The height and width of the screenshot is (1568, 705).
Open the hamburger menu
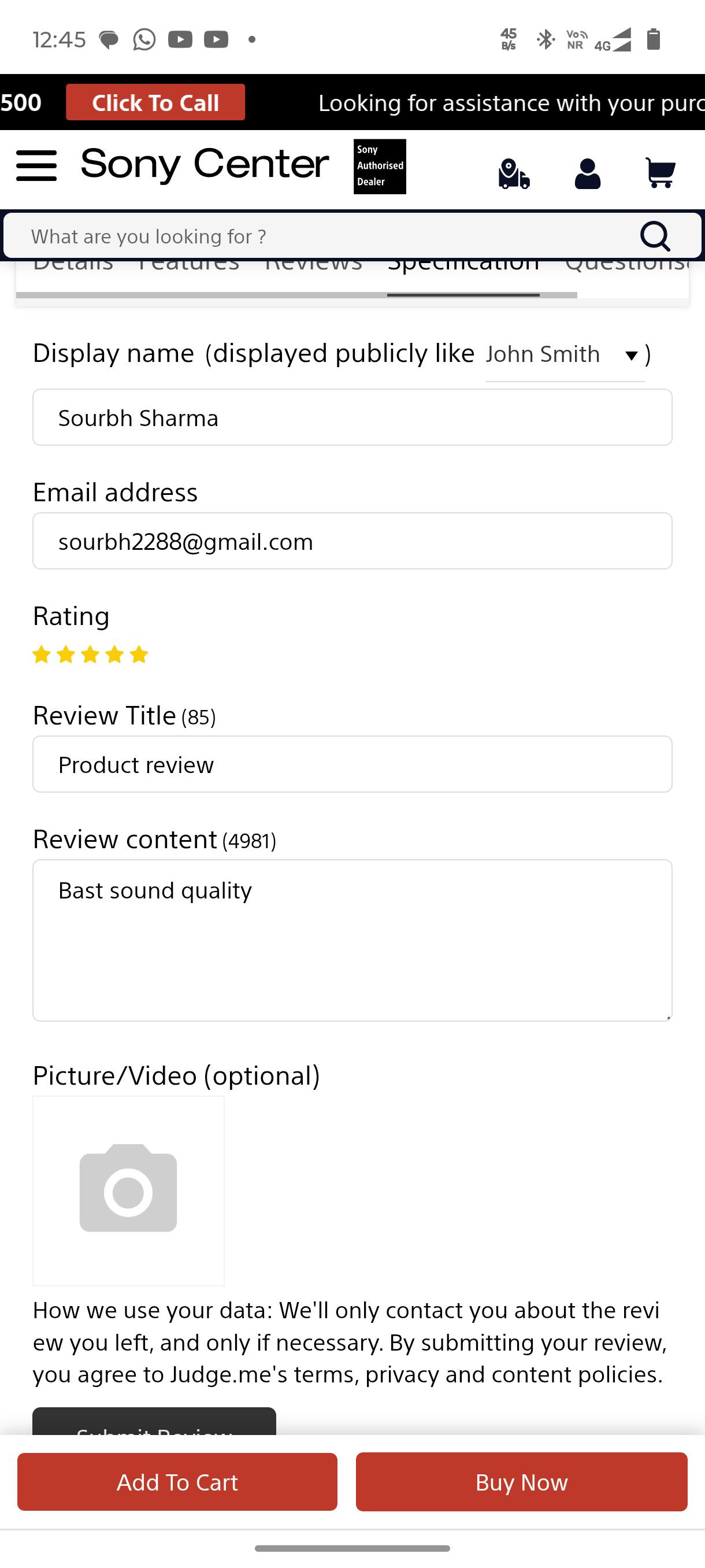click(x=36, y=165)
